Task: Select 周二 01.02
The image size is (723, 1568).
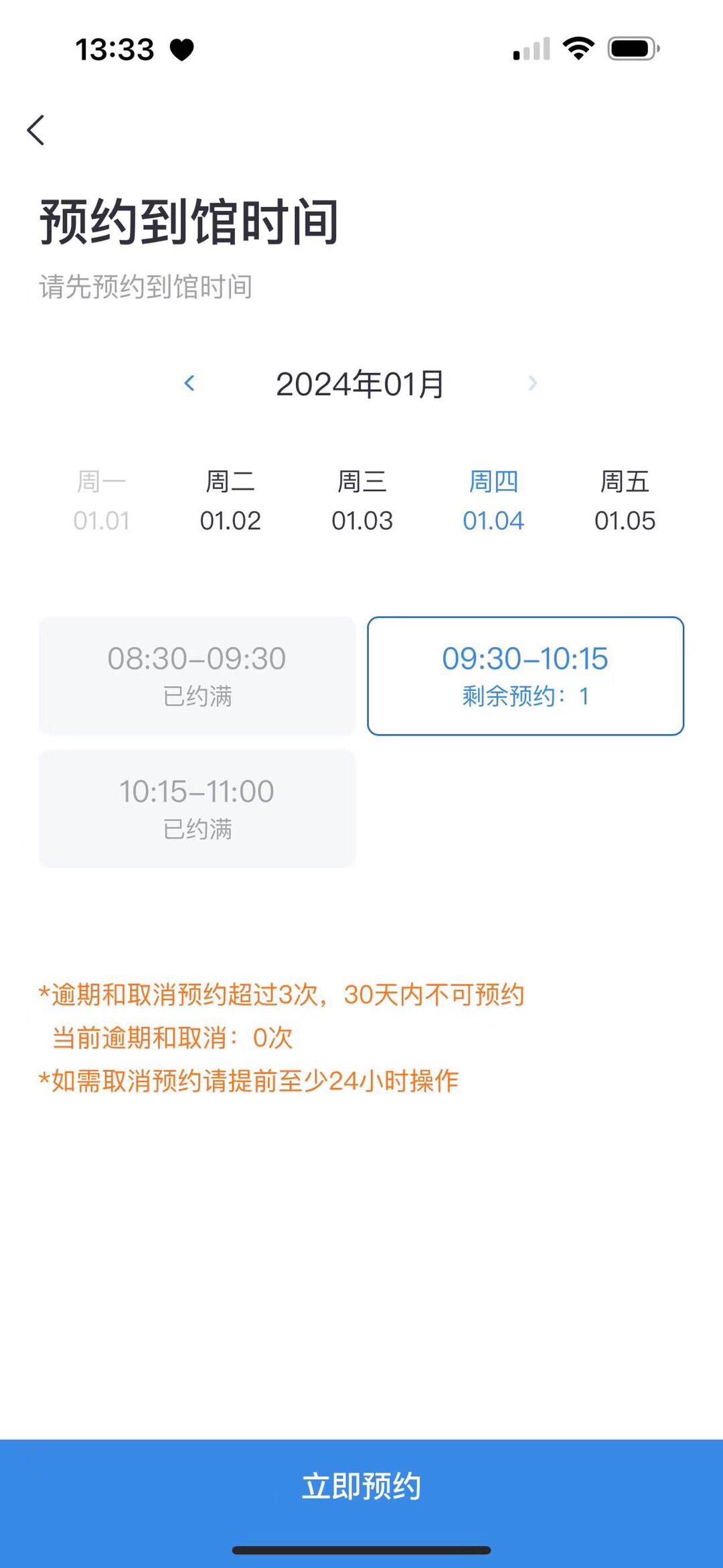Action: [230, 501]
